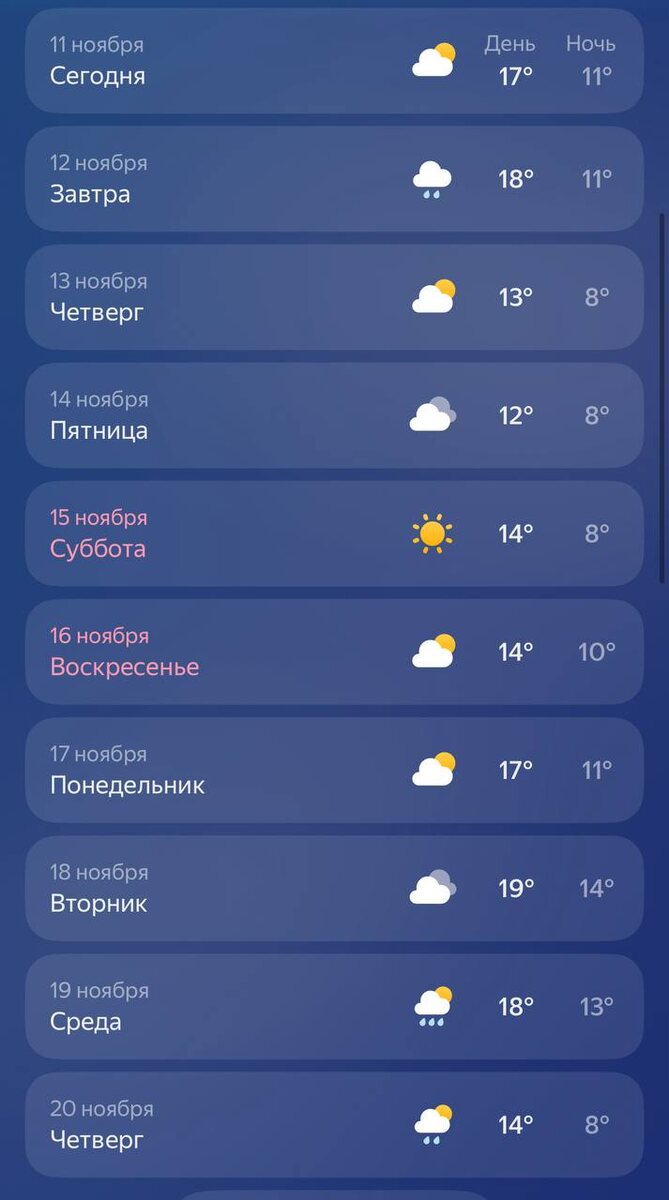The width and height of the screenshot is (669, 1200).
Task: Open tomorrow's forecast for 12 ноября
Action: point(334,179)
